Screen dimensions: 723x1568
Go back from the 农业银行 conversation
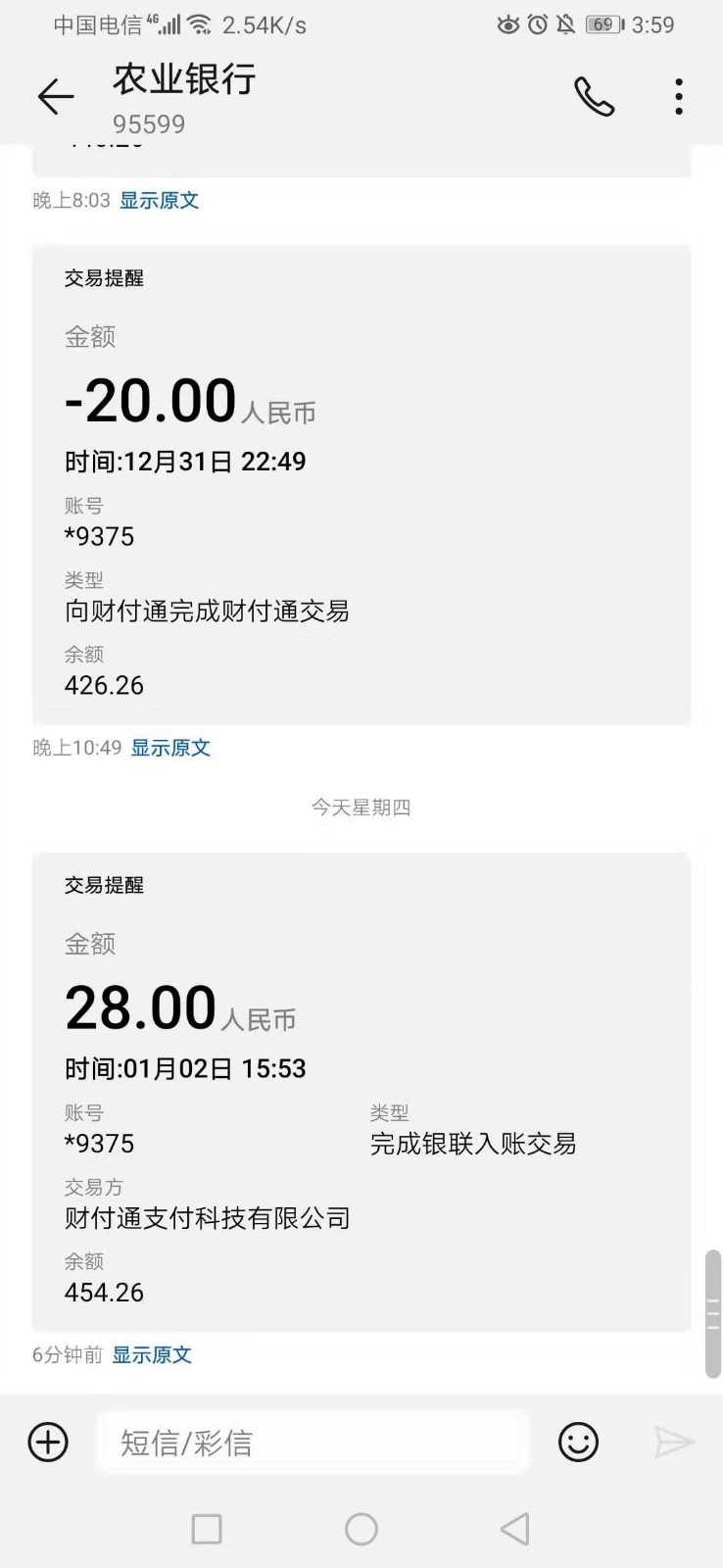point(56,96)
